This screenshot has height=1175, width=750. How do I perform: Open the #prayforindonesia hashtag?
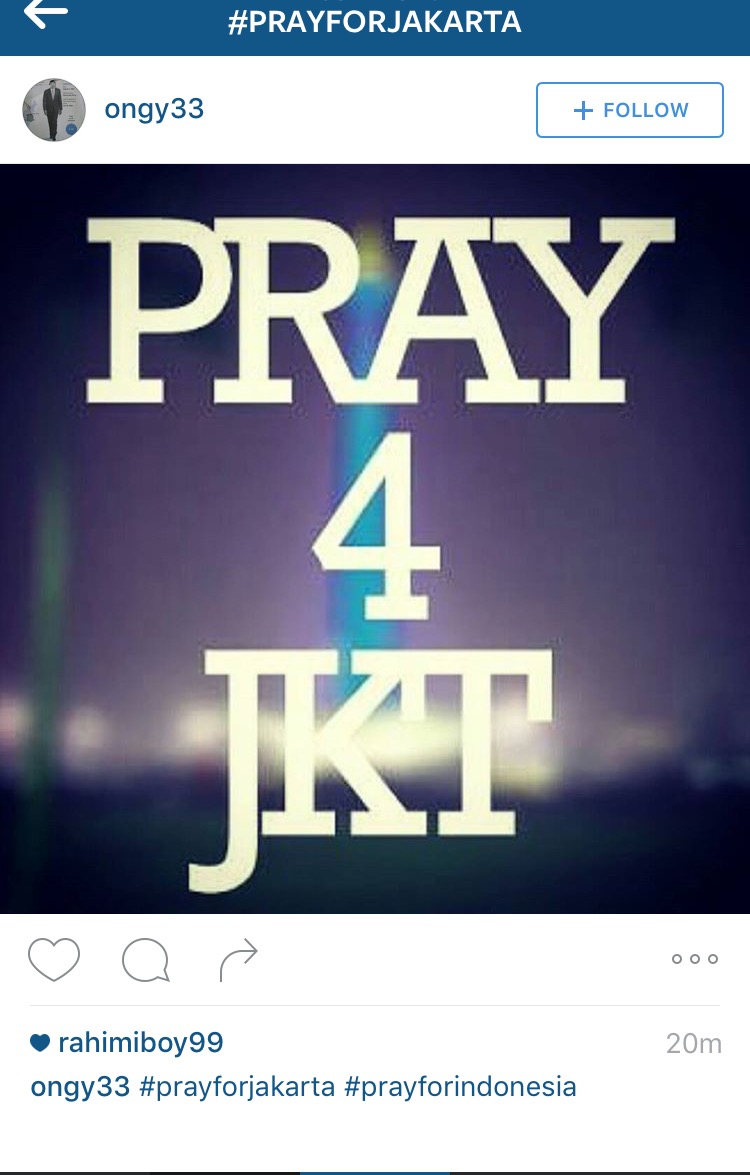[x=460, y=1087]
